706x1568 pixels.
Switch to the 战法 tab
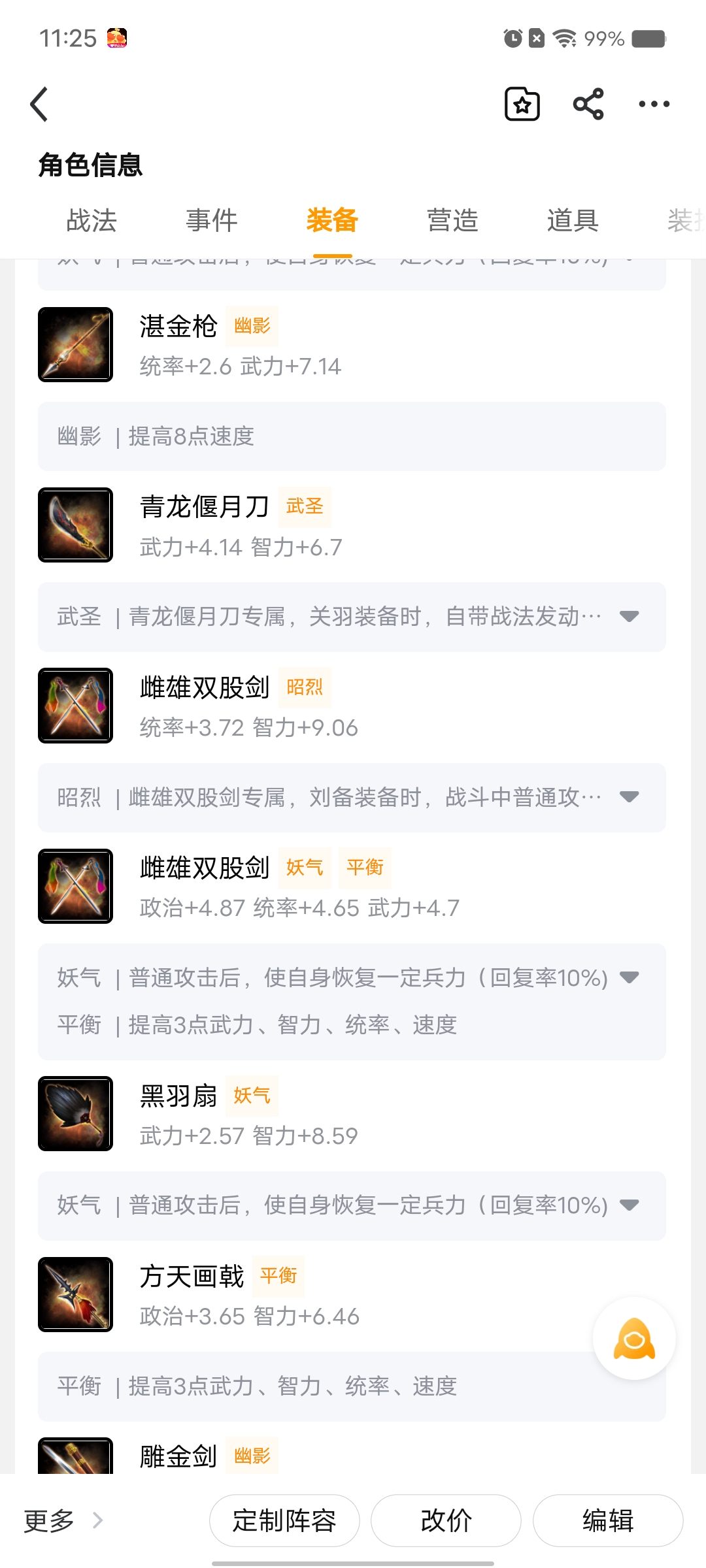pos(92,220)
